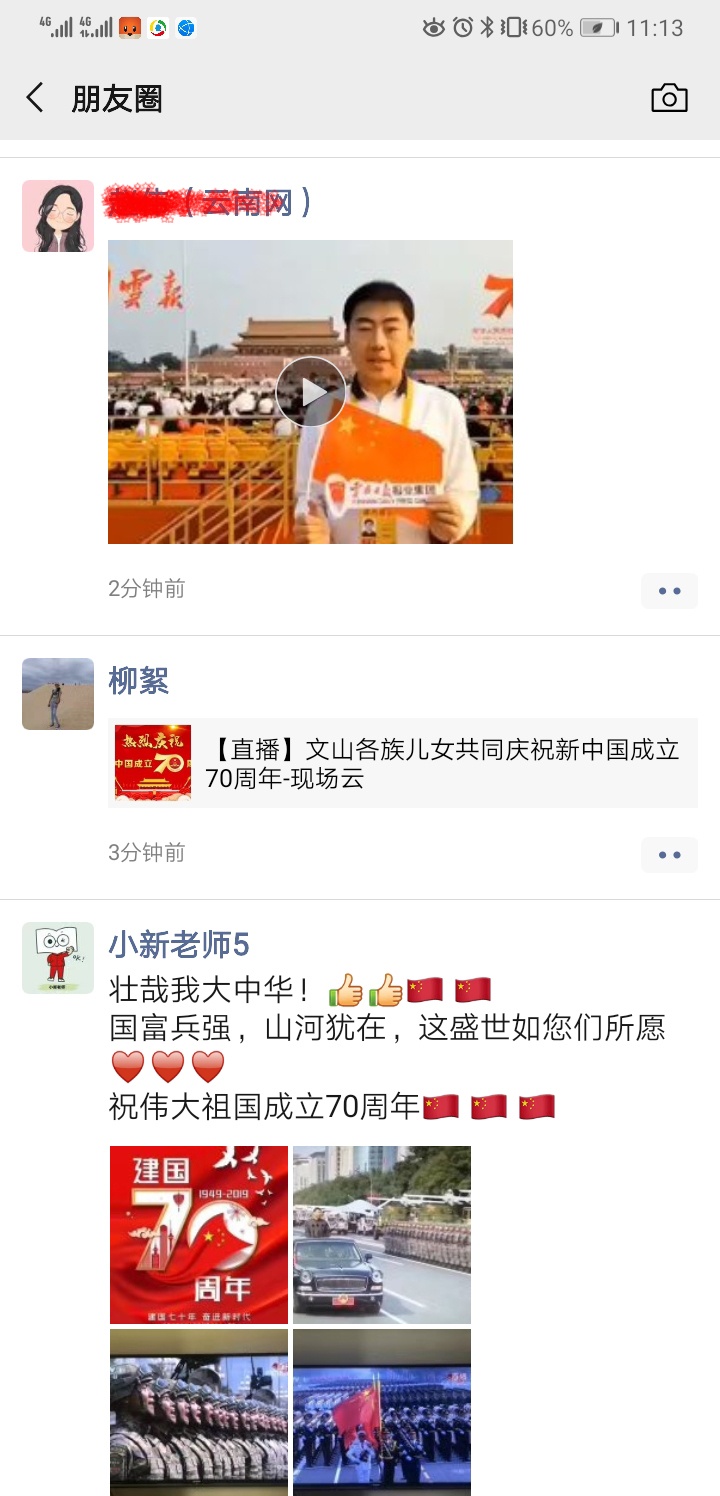The width and height of the screenshot is (720, 1496).
Task: View 柳絮's avatar profile
Action: [x=58, y=694]
